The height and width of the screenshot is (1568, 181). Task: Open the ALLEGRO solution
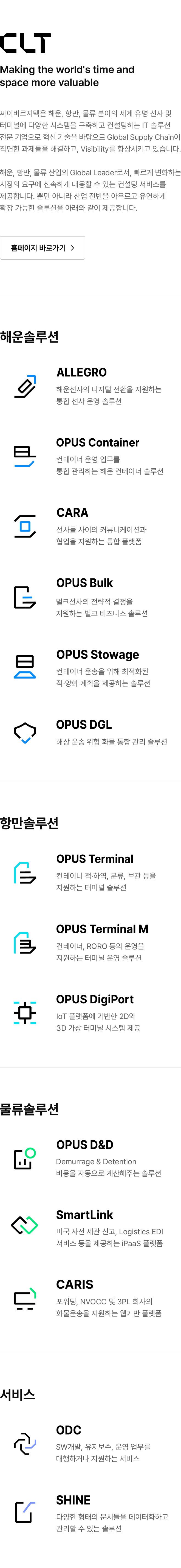[x=81, y=372]
